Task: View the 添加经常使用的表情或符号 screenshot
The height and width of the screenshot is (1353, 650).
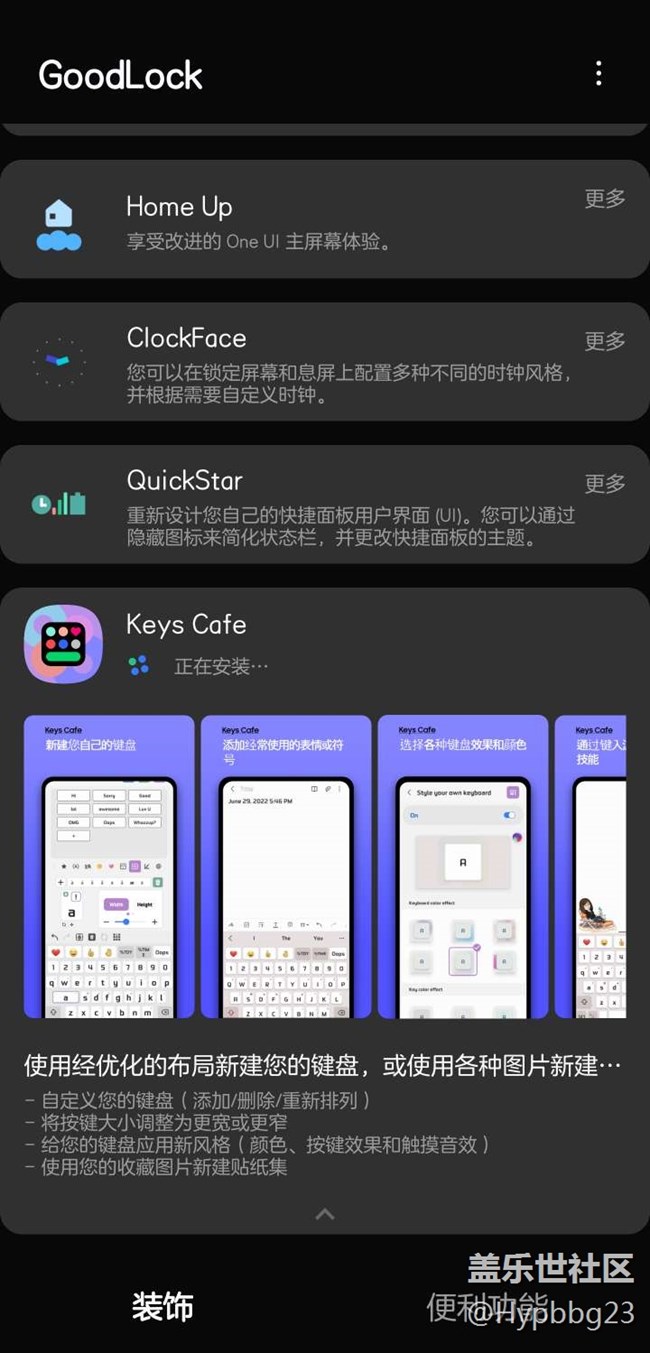Action: 286,866
